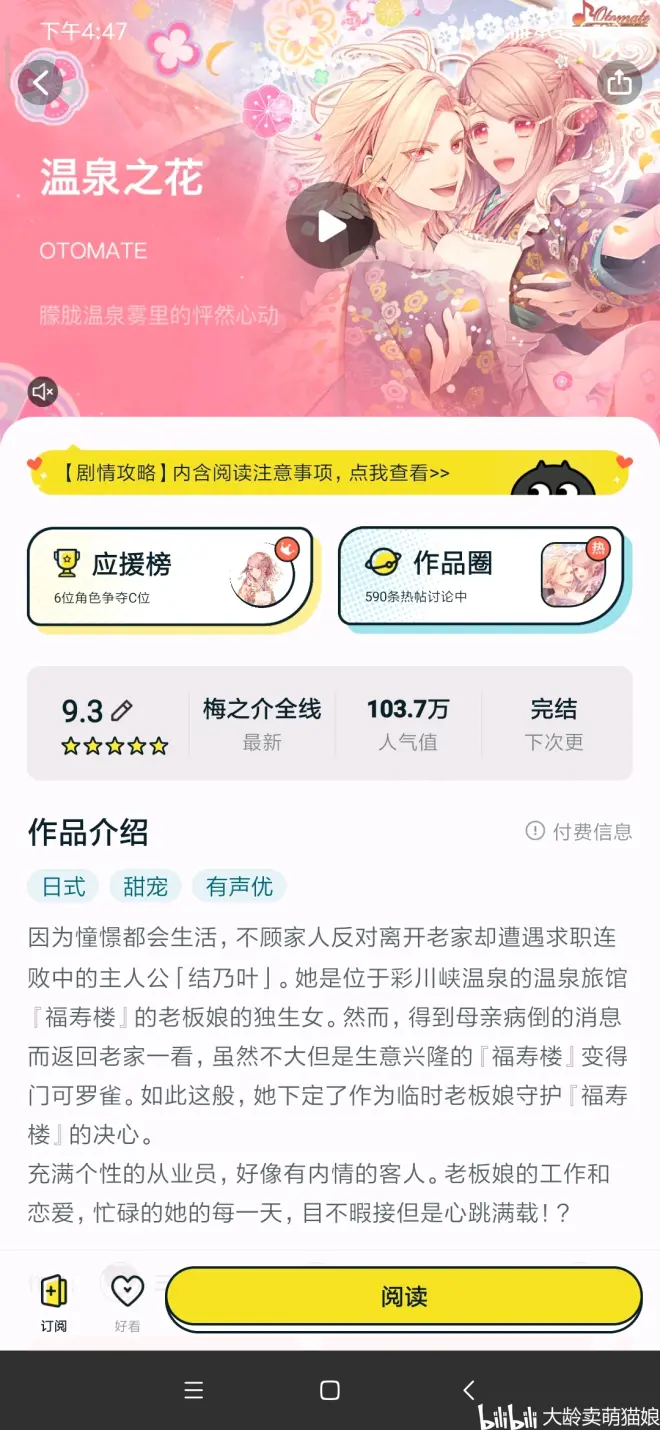Share 温泉之花 via share icon
The image size is (660, 1430).
pyautogui.click(x=619, y=83)
